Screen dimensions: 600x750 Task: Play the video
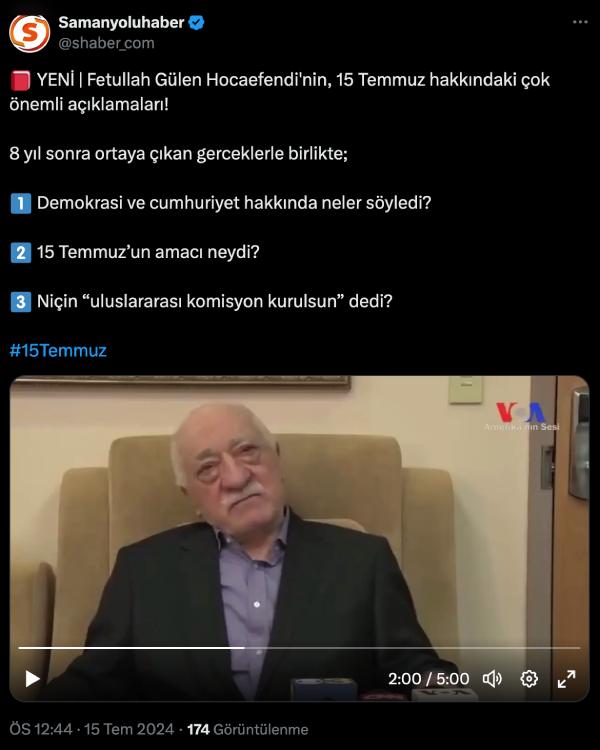[x=32, y=678]
